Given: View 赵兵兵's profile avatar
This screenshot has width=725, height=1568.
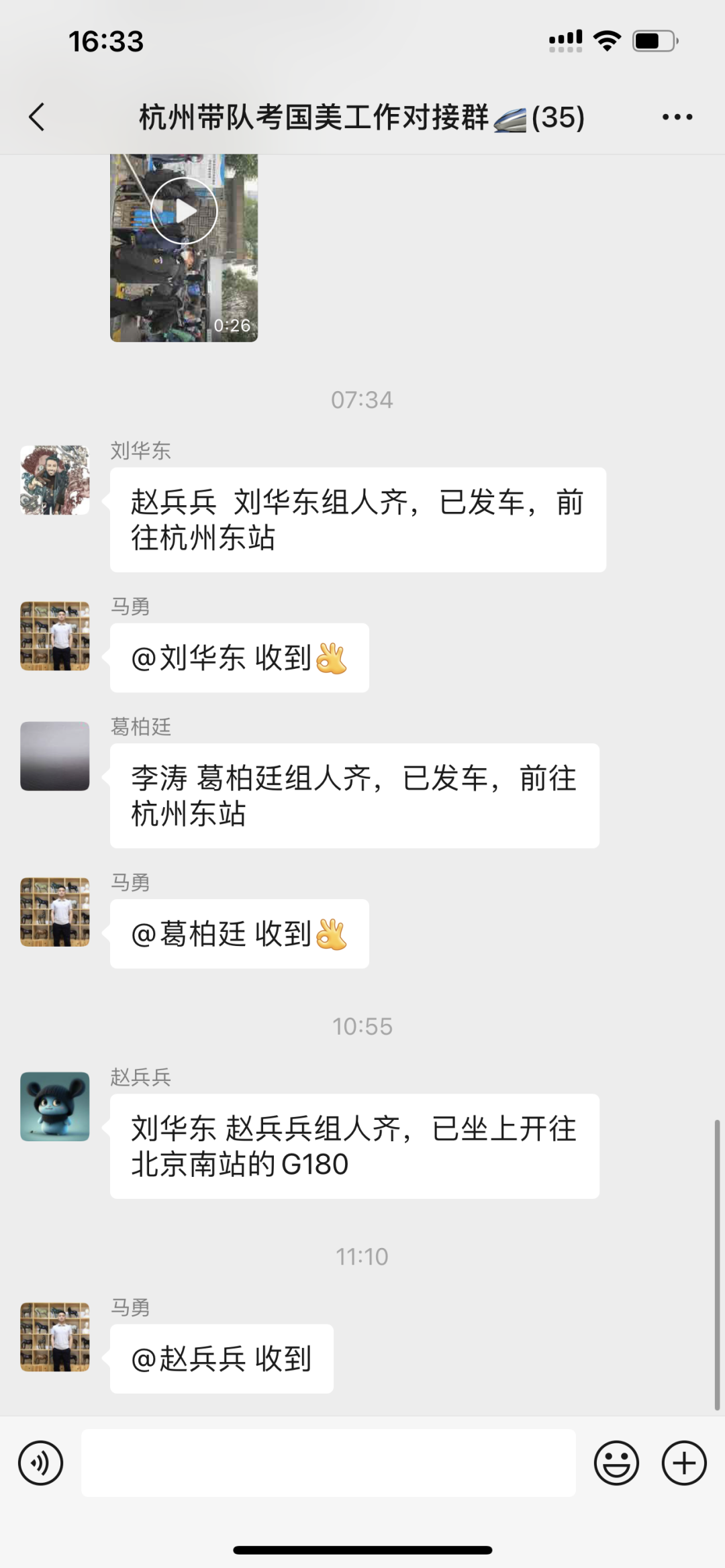Looking at the screenshot, I should pos(55,1106).
